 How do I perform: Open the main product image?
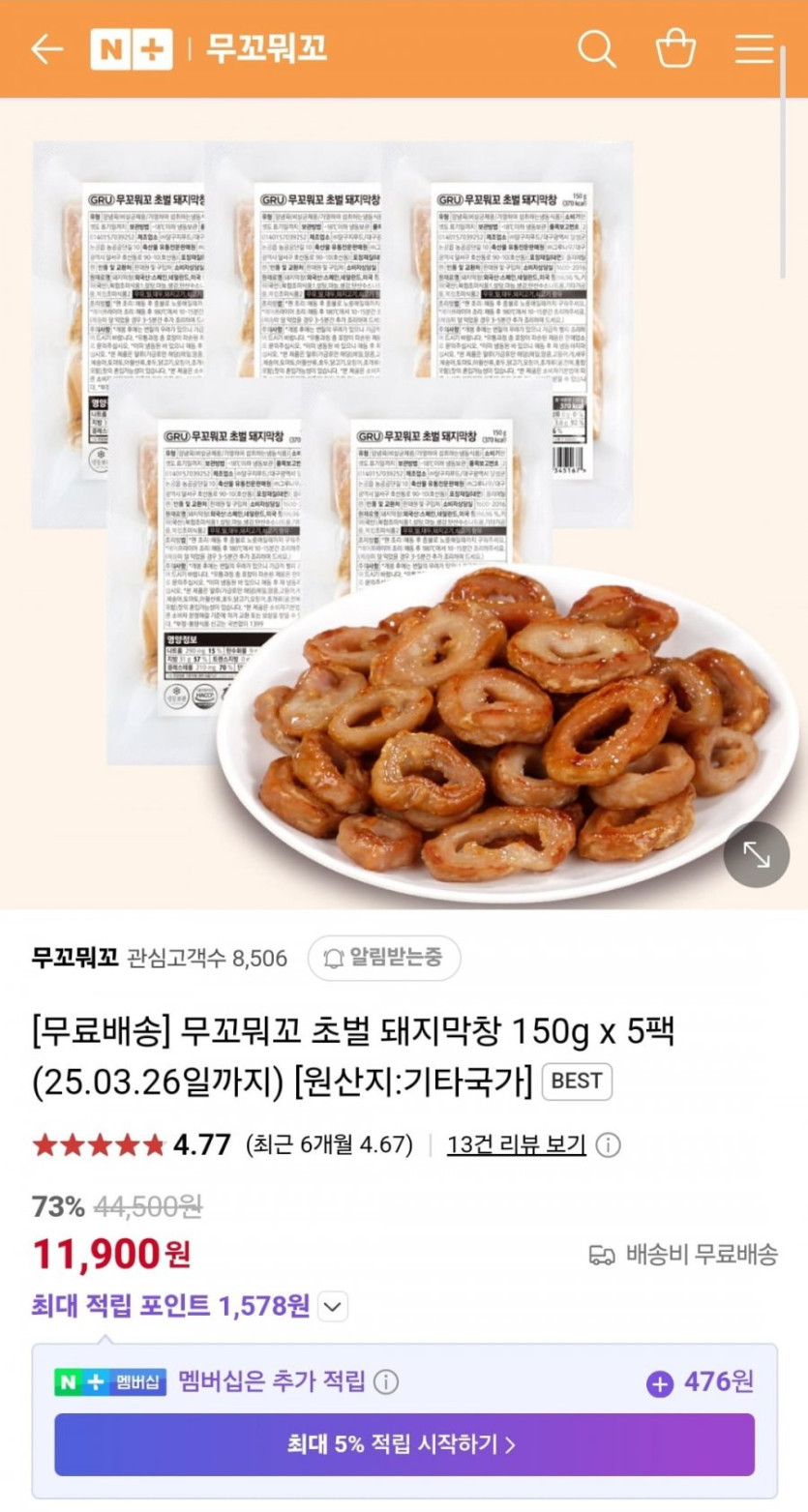coord(404,503)
